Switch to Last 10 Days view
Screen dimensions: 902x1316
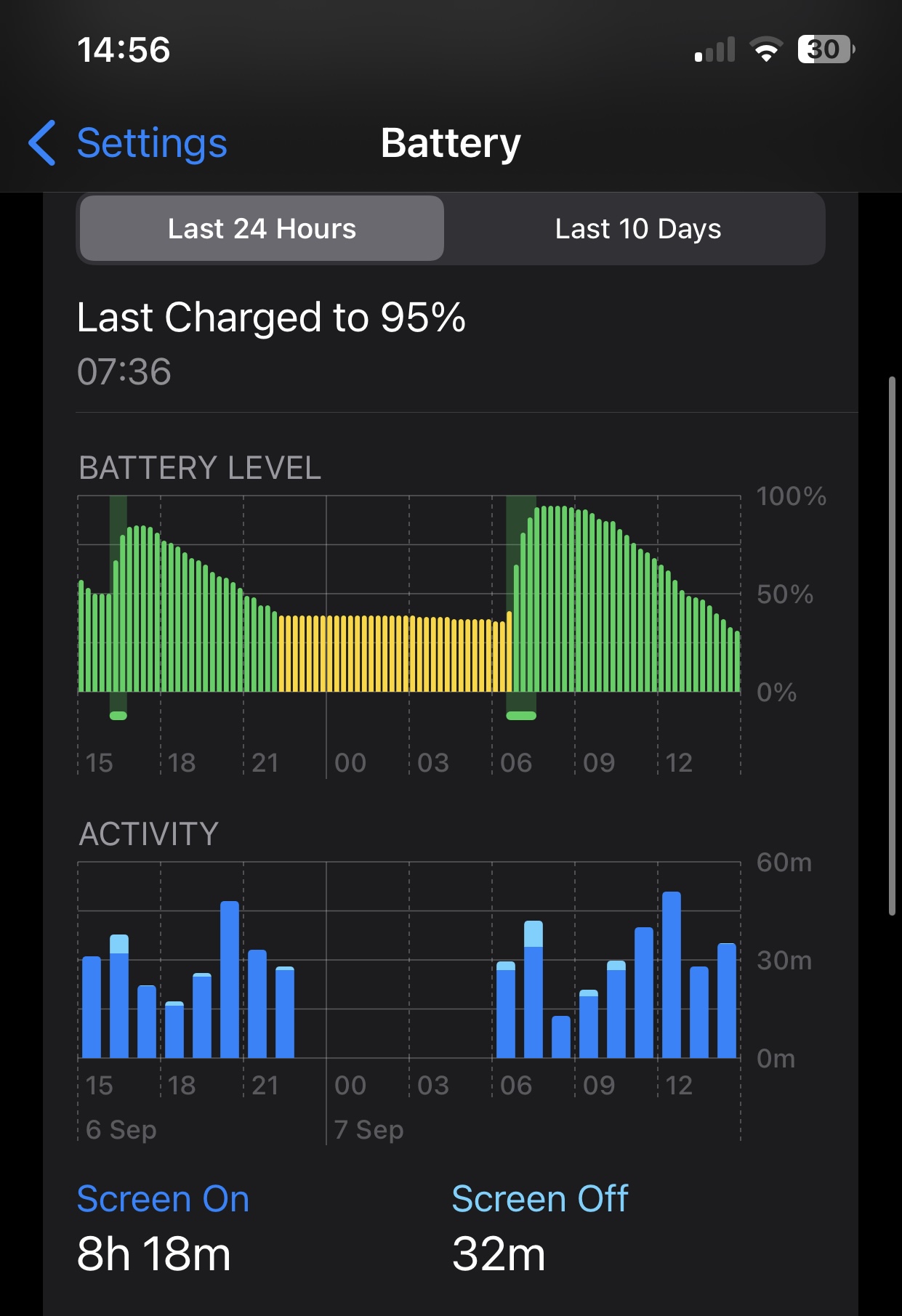tap(637, 229)
